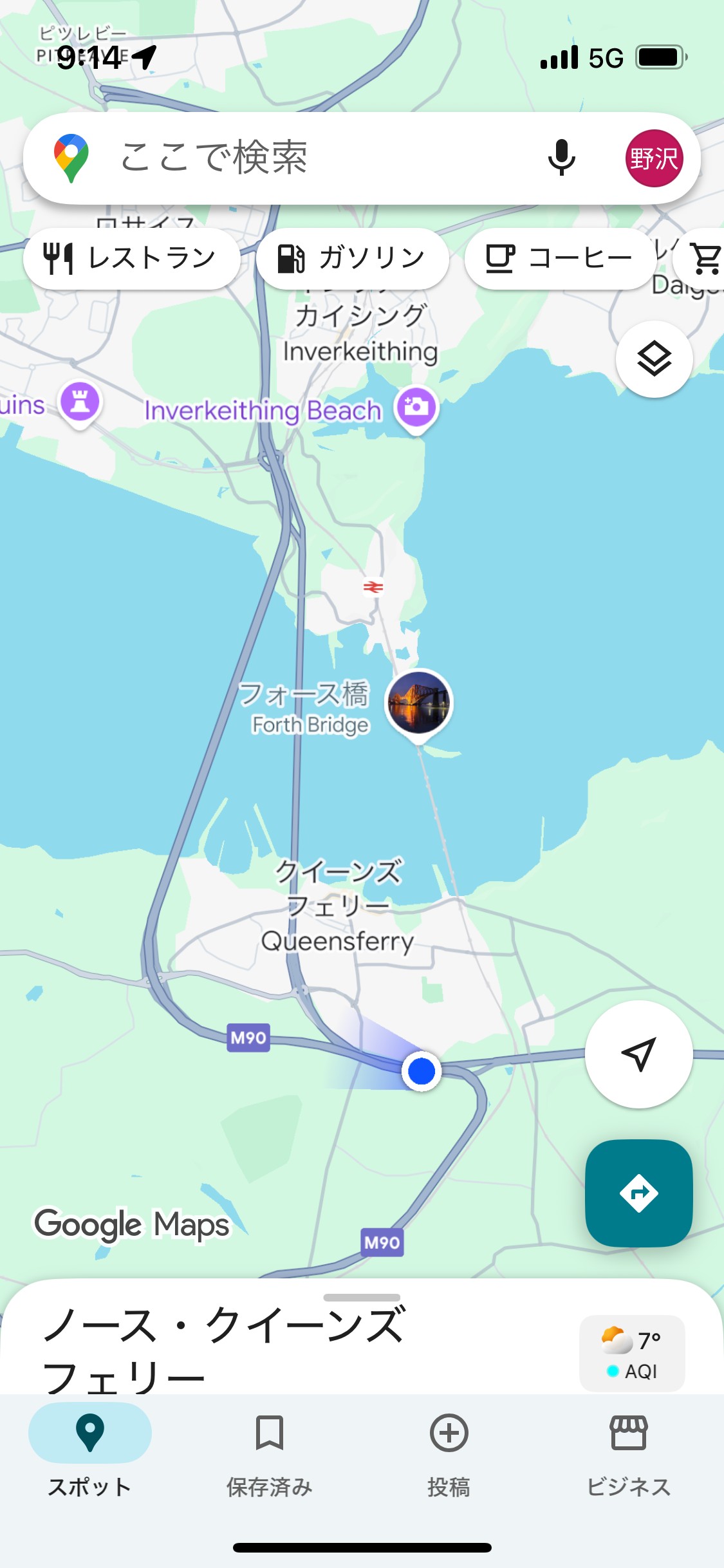Filter the map by ガソリン
The height and width of the screenshot is (1568, 724).
point(352,258)
